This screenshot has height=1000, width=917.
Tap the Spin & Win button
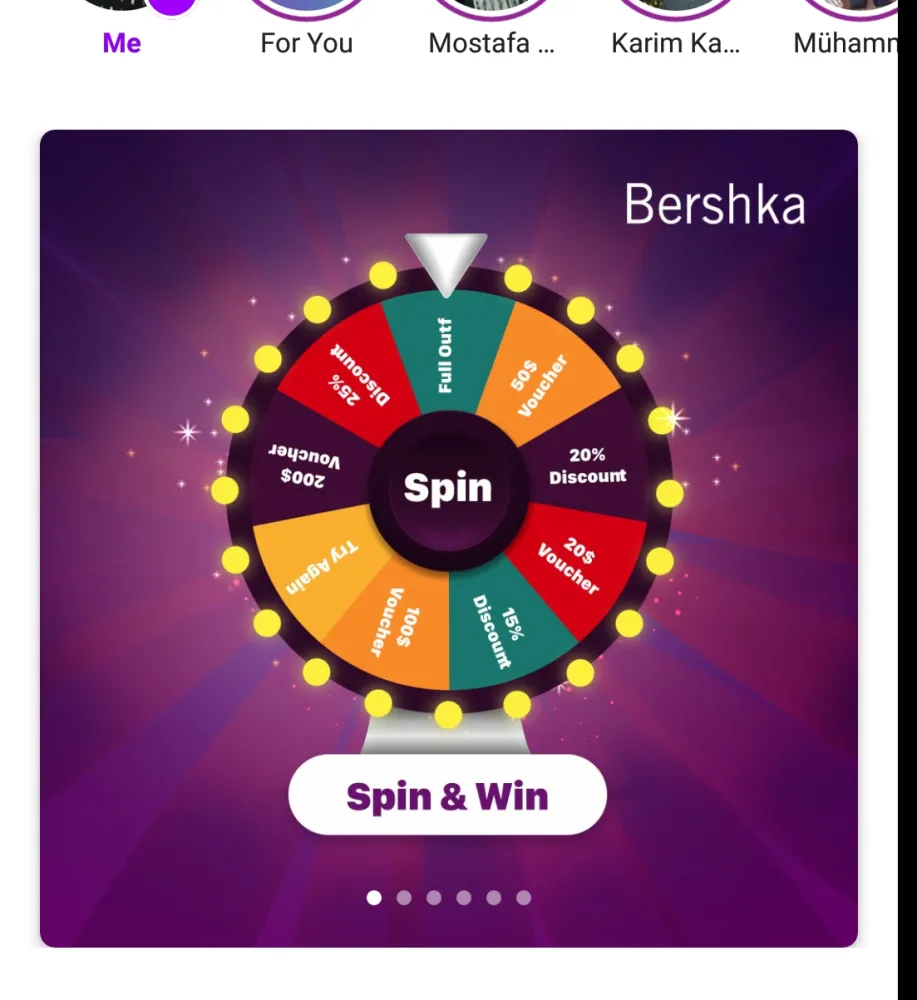[447, 796]
